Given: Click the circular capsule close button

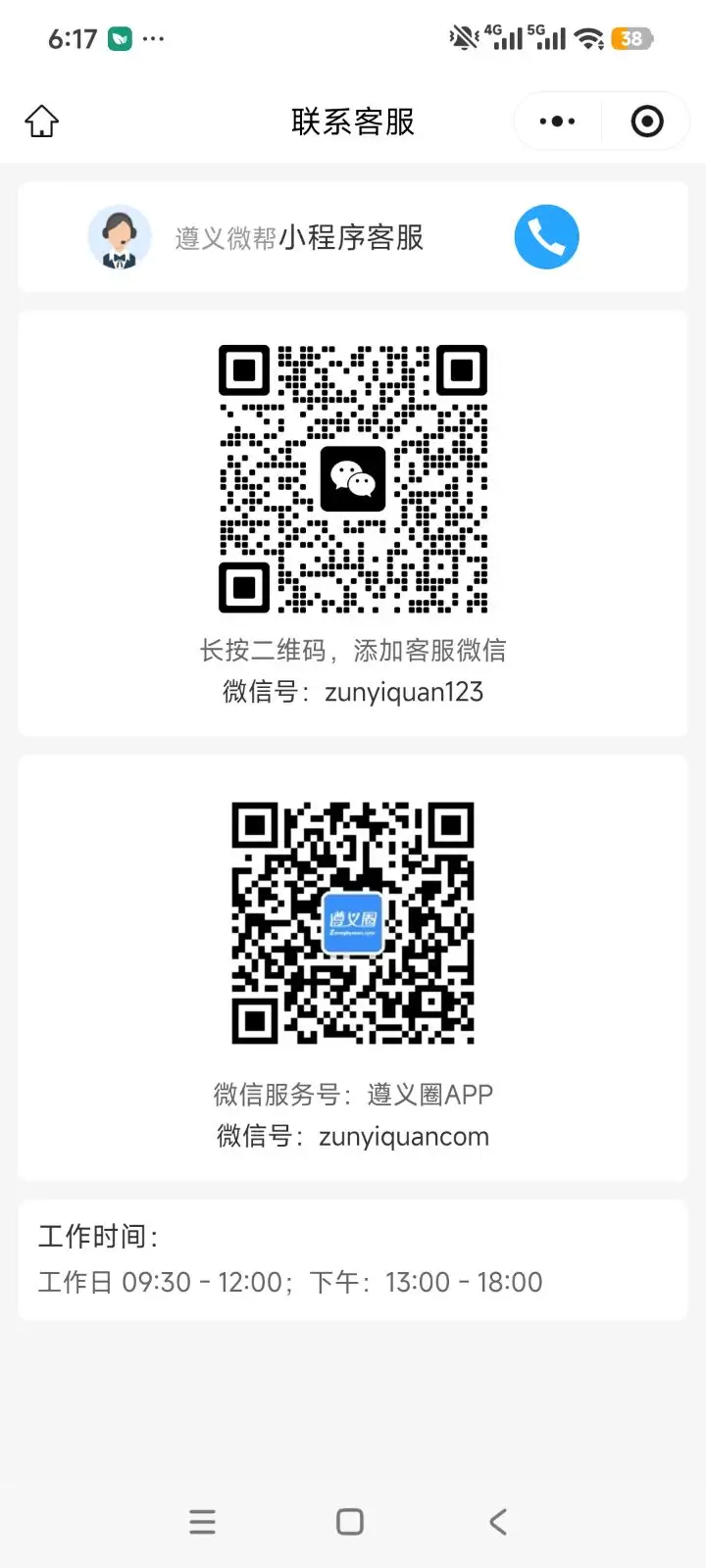Looking at the screenshot, I should (646, 121).
